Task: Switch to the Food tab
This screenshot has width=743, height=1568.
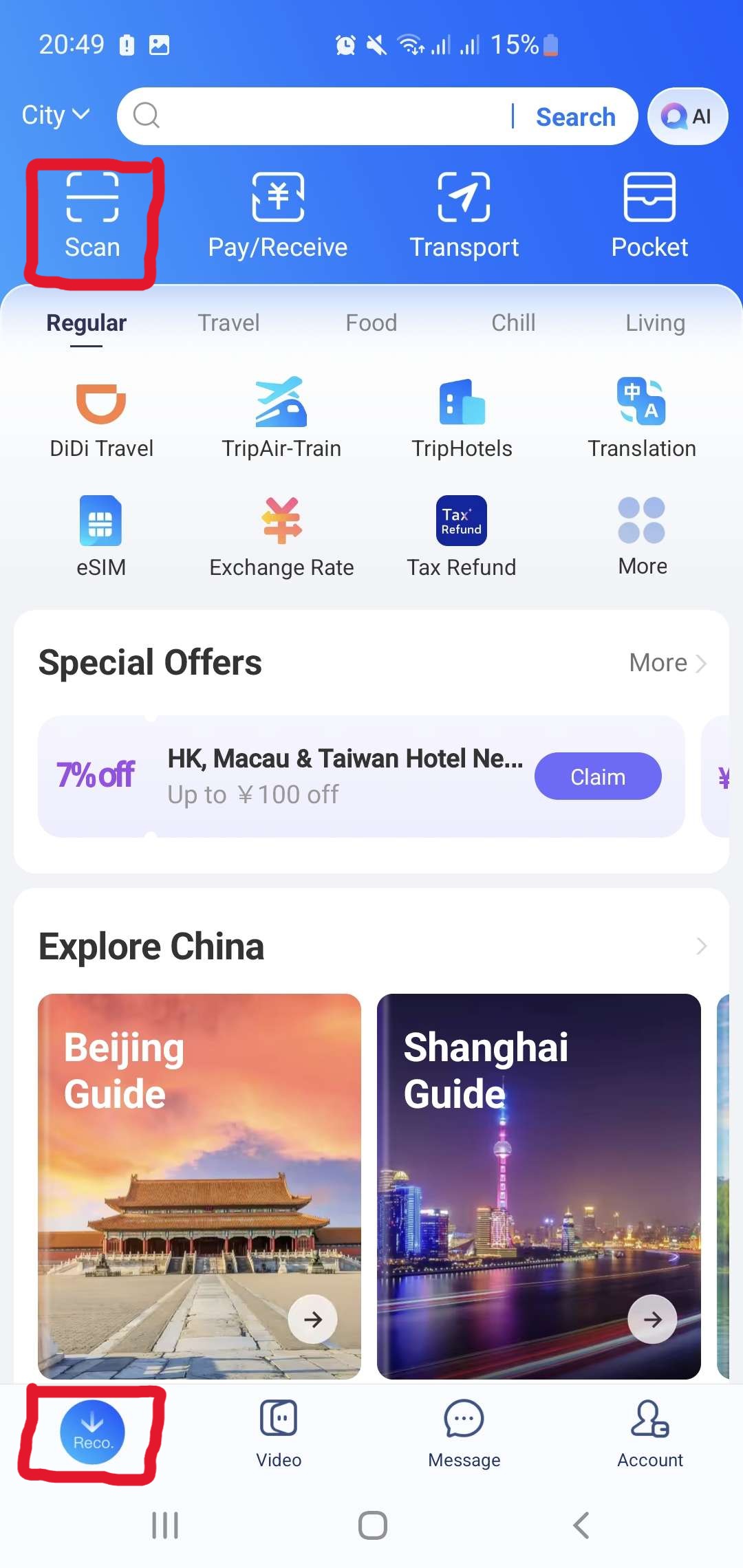Action: [371, 323]
